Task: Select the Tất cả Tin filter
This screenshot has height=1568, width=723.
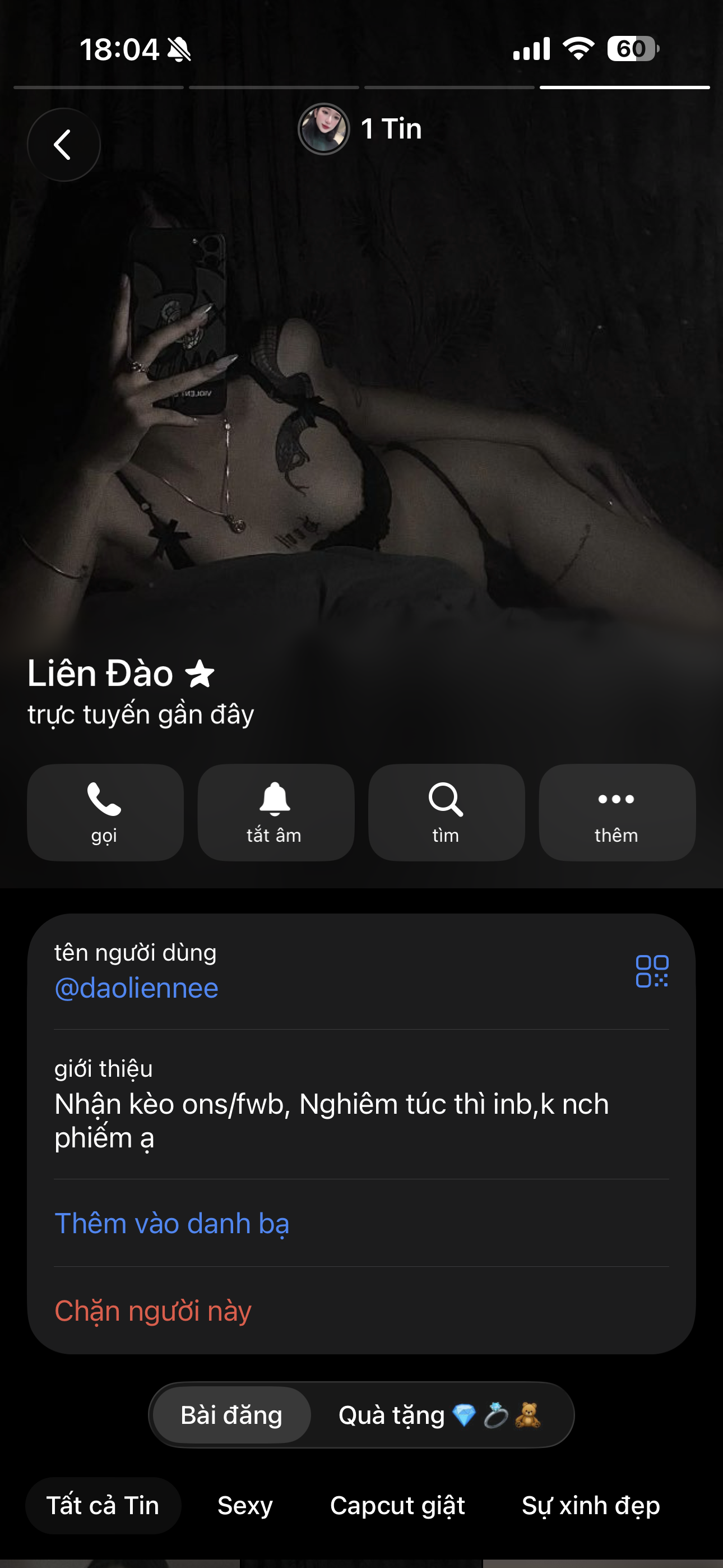Action: tap(103, 1505)
